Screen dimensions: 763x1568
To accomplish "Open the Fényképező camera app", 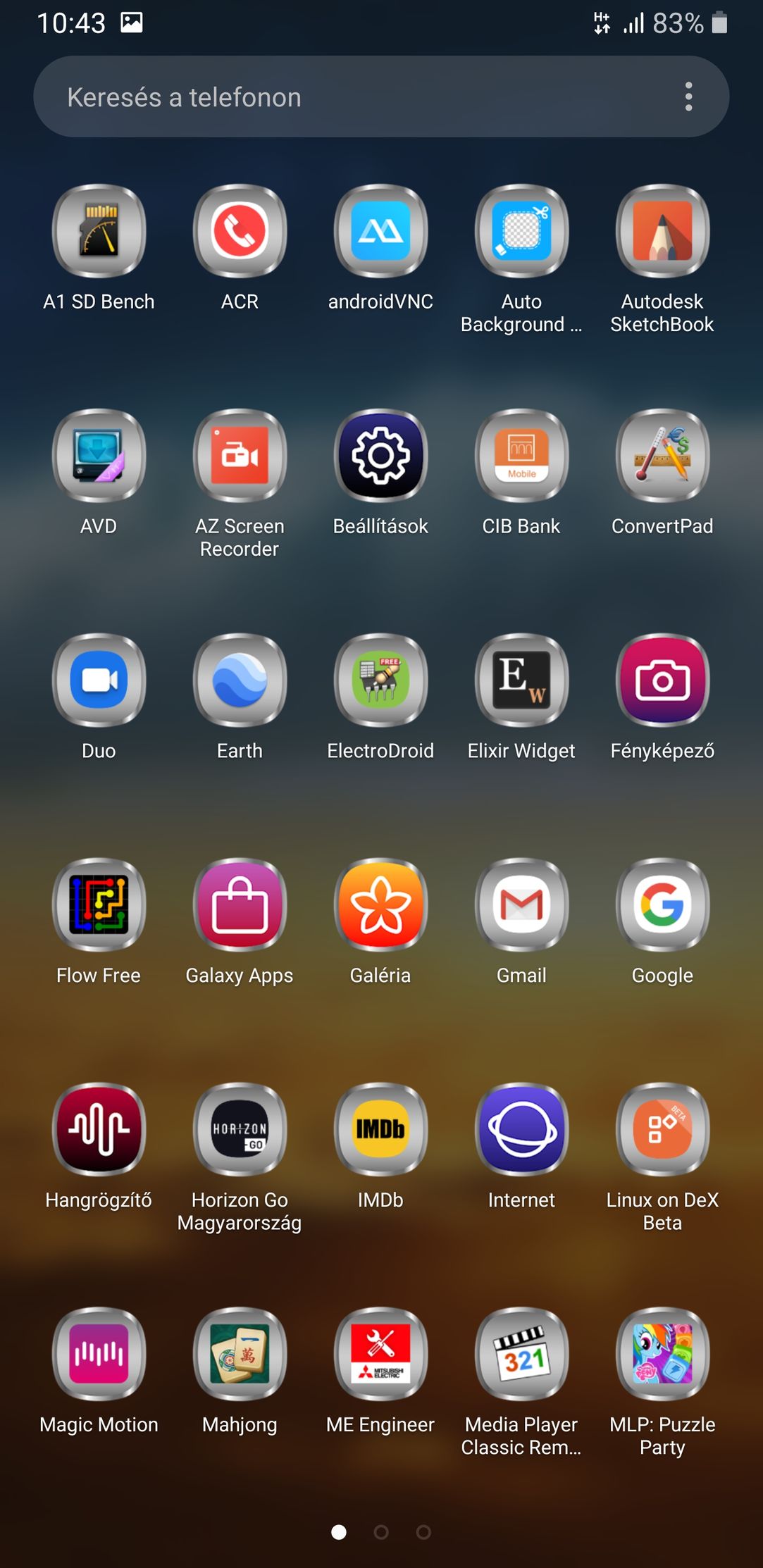I will coord(662,680).
